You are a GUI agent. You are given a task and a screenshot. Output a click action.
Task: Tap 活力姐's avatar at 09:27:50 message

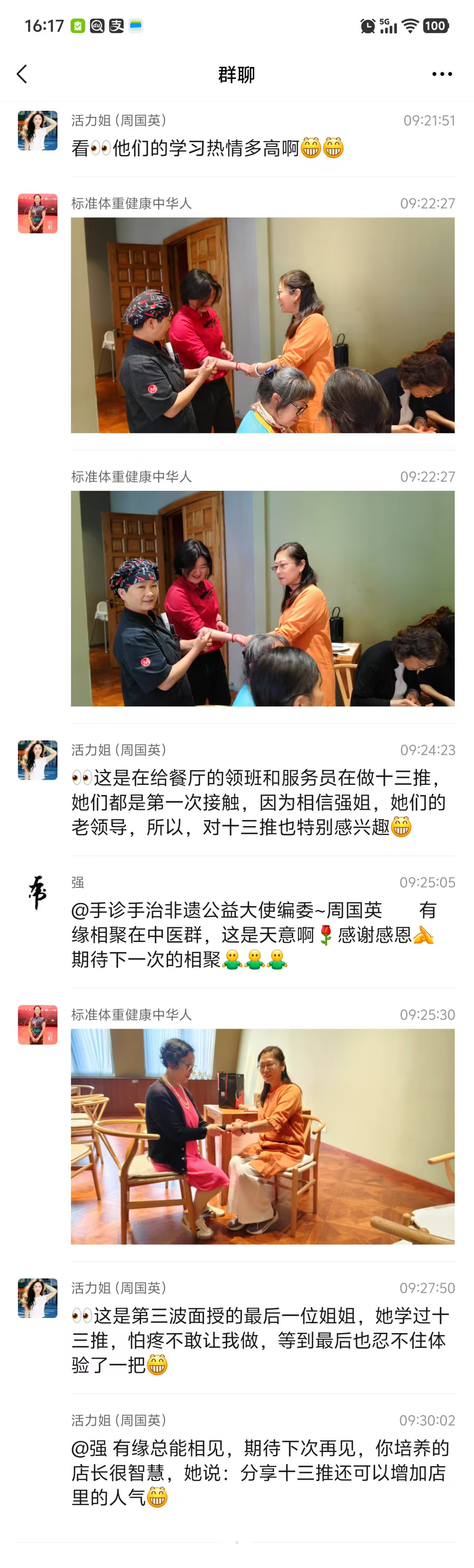(38, 1298)
